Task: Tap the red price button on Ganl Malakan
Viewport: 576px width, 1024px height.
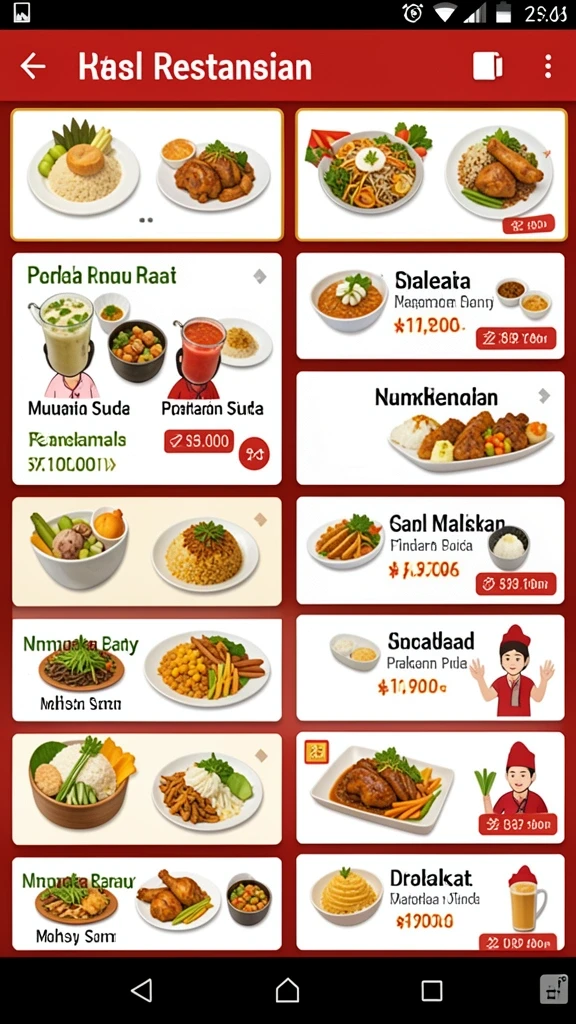Action: coord(516,584)
